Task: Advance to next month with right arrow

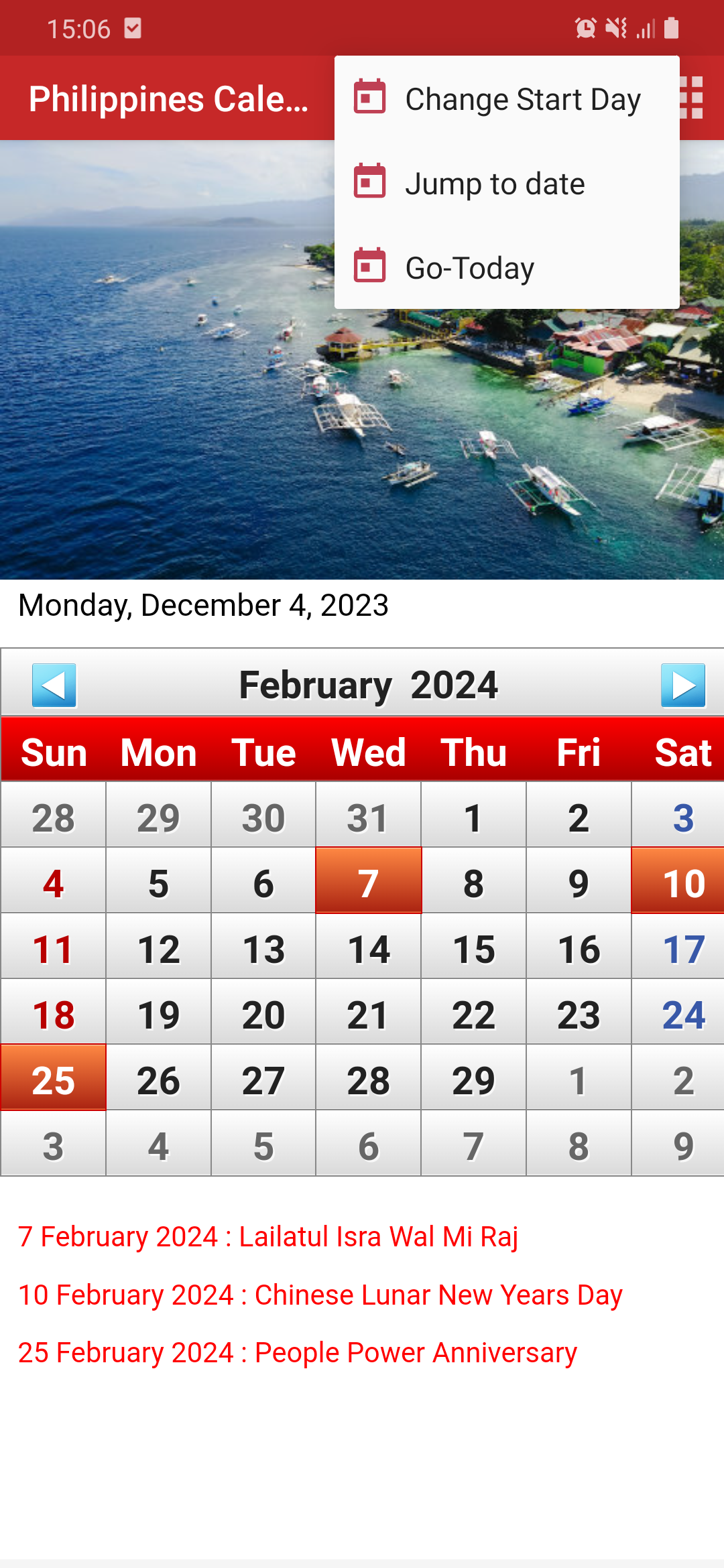Action: (x=683, y=685)
